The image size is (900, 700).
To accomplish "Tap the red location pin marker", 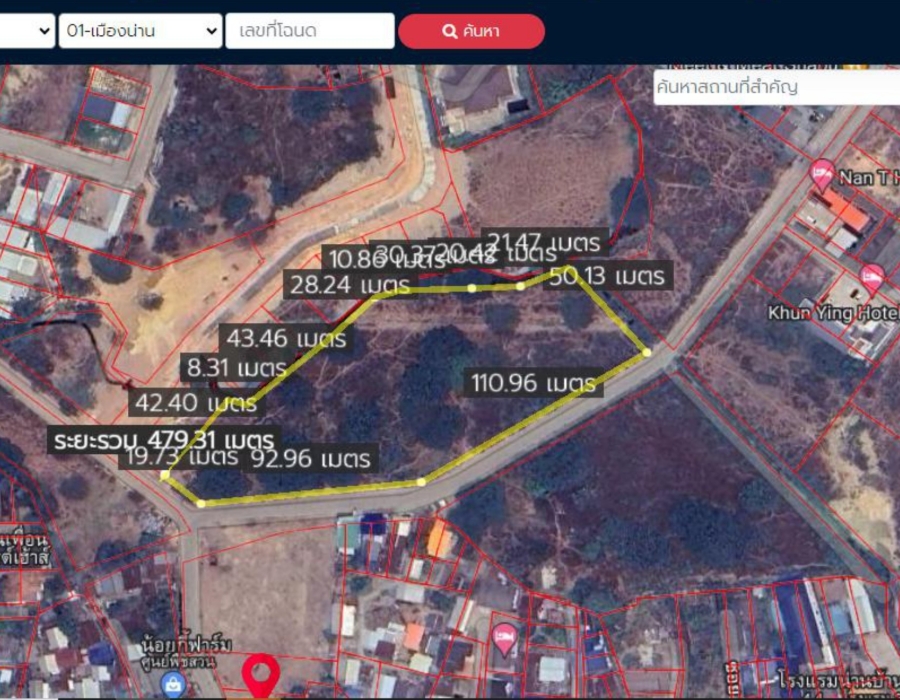I will (x=261, y=674).
